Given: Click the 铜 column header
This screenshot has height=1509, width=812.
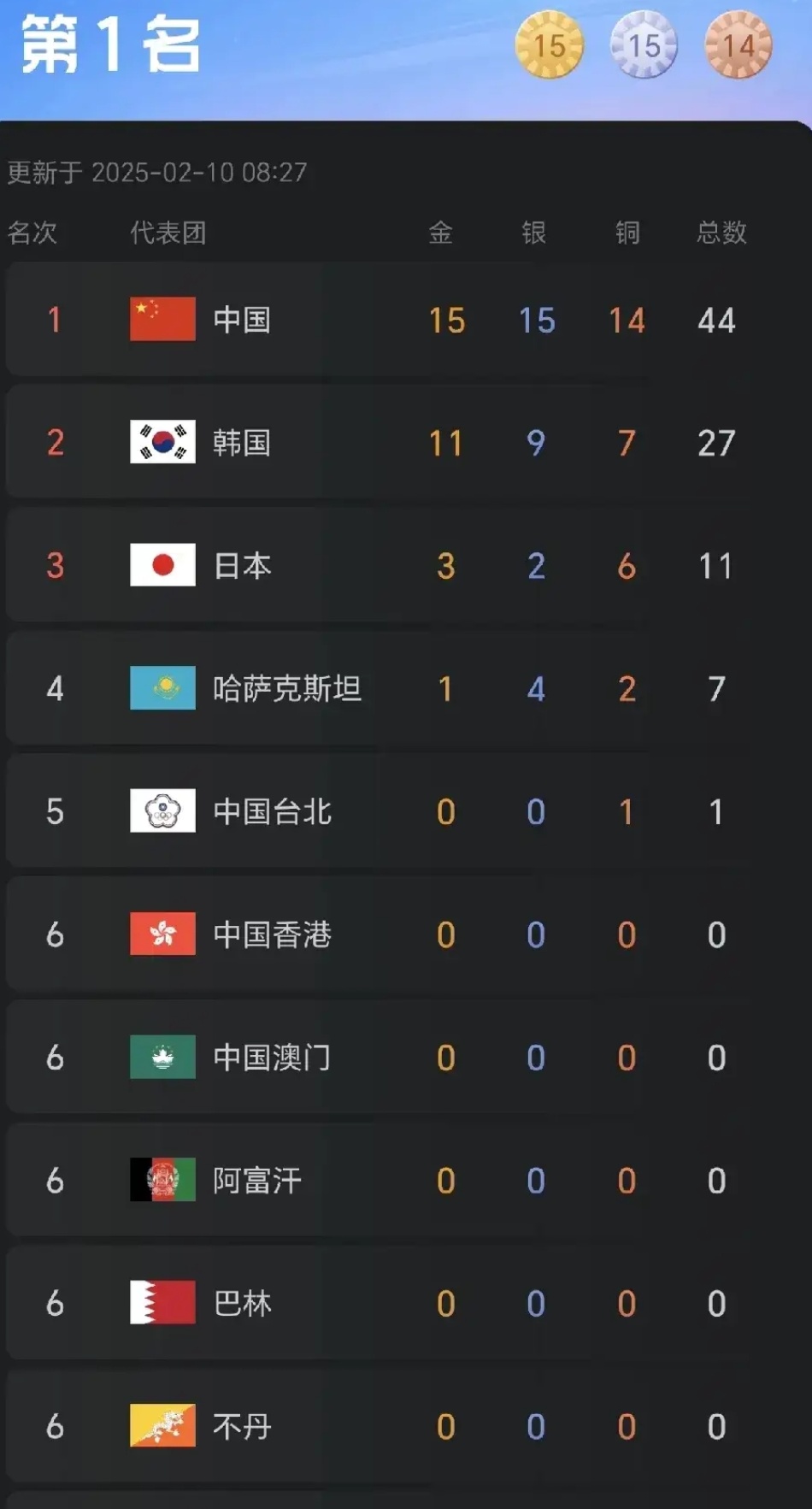Looking at the screenshot, I should 627,233.
